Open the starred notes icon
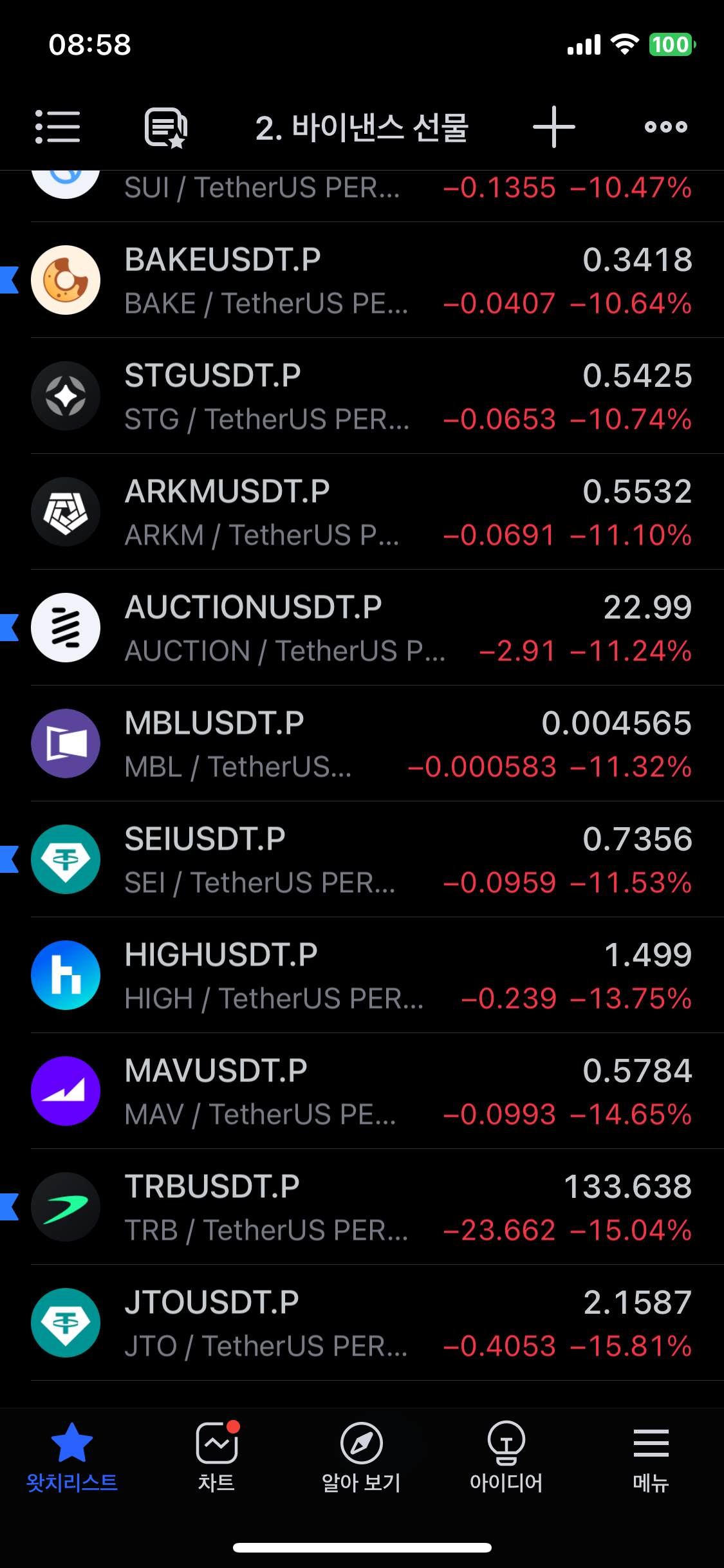The width and height of the screenshot is (724, 1568). (x=166, y=127)
